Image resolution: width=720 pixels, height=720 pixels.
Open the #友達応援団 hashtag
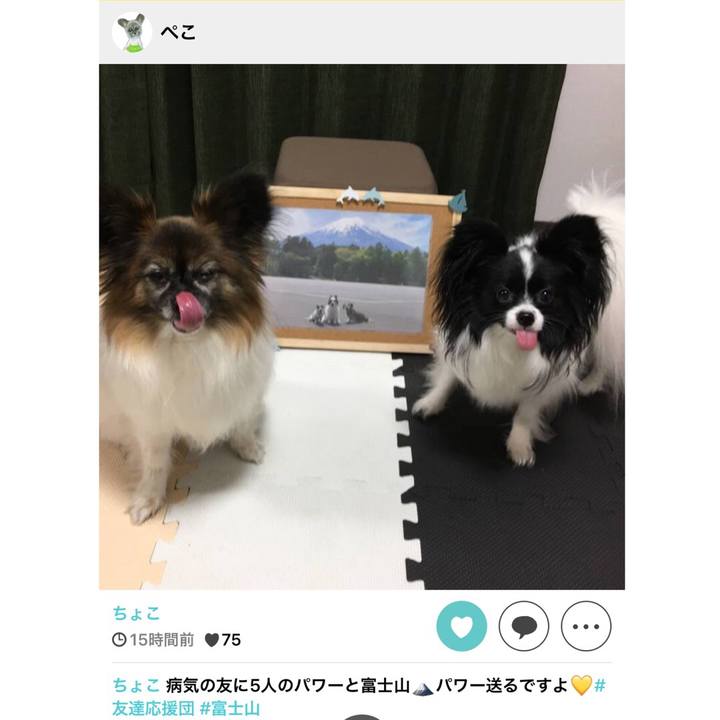[152, 708]
